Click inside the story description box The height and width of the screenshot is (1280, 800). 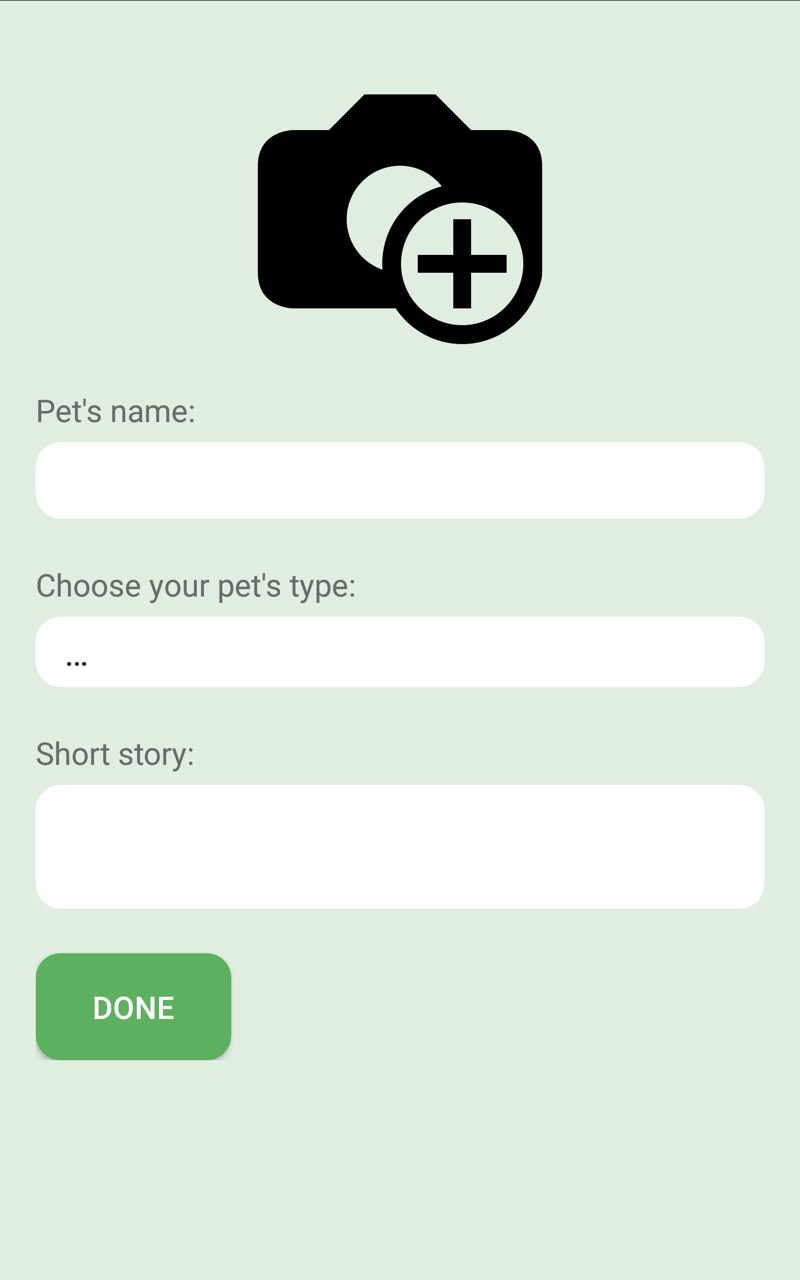point(400,845)
